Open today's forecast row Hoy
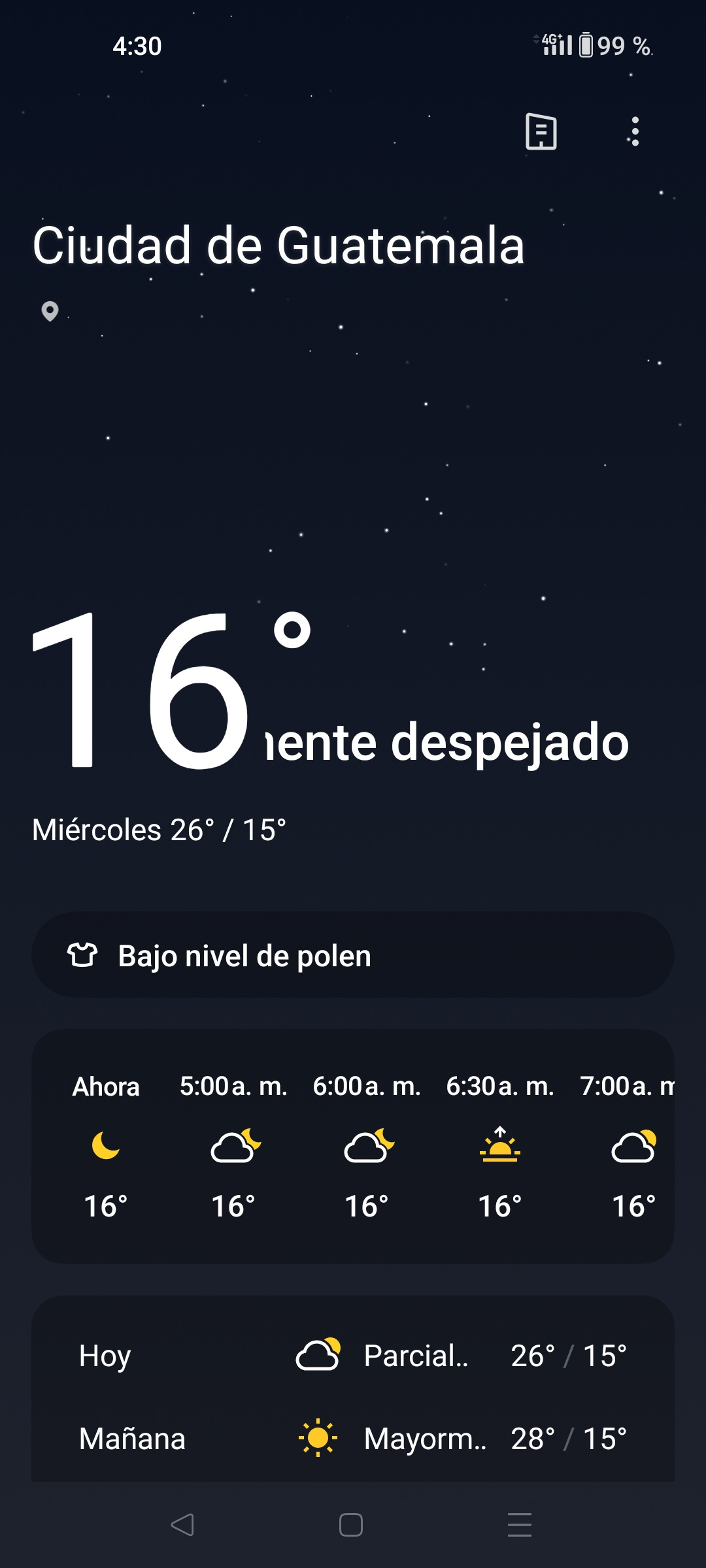The width and height of the screenshot is (706, 1568). click(x=353, y=1356)
